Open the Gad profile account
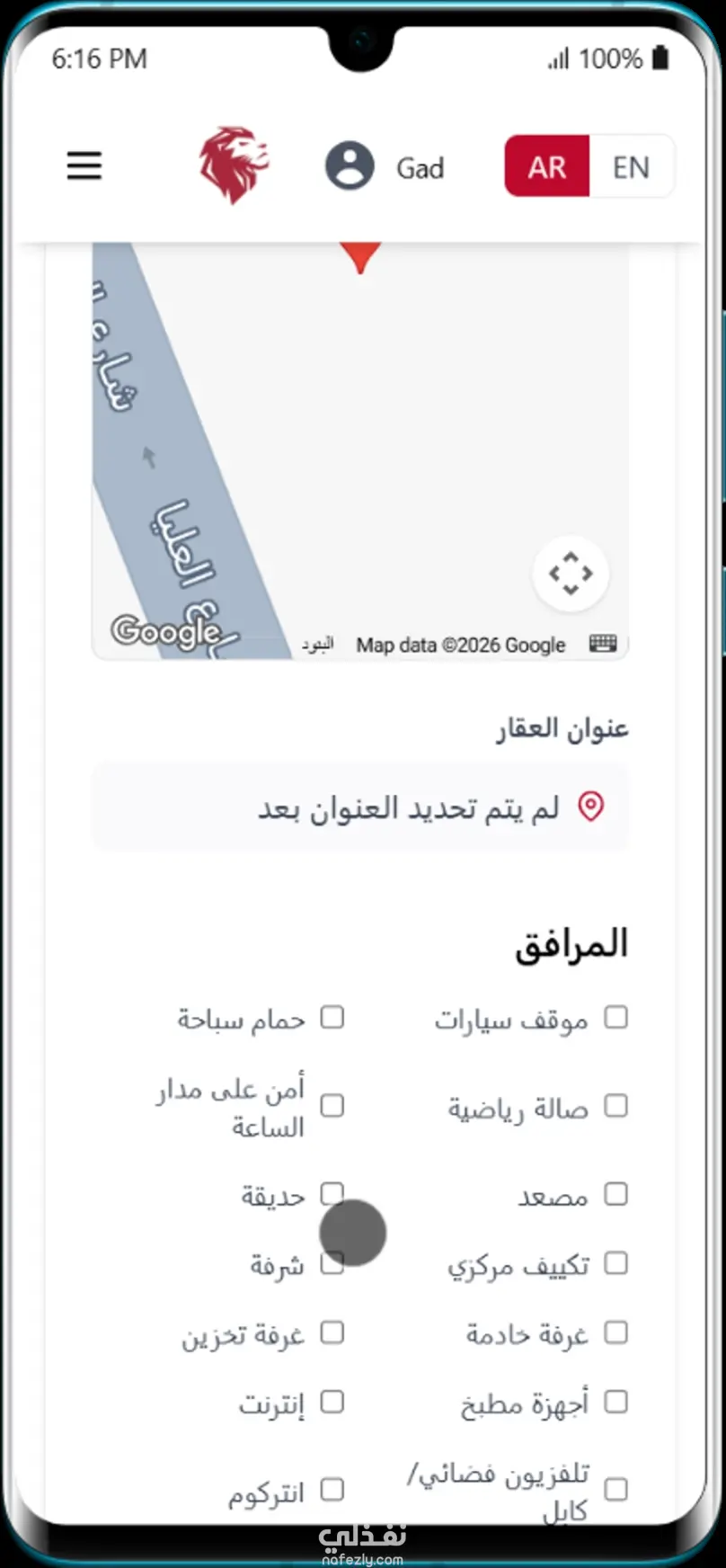The width and height of the screenshot is (726, 1568). pos(385,167)
